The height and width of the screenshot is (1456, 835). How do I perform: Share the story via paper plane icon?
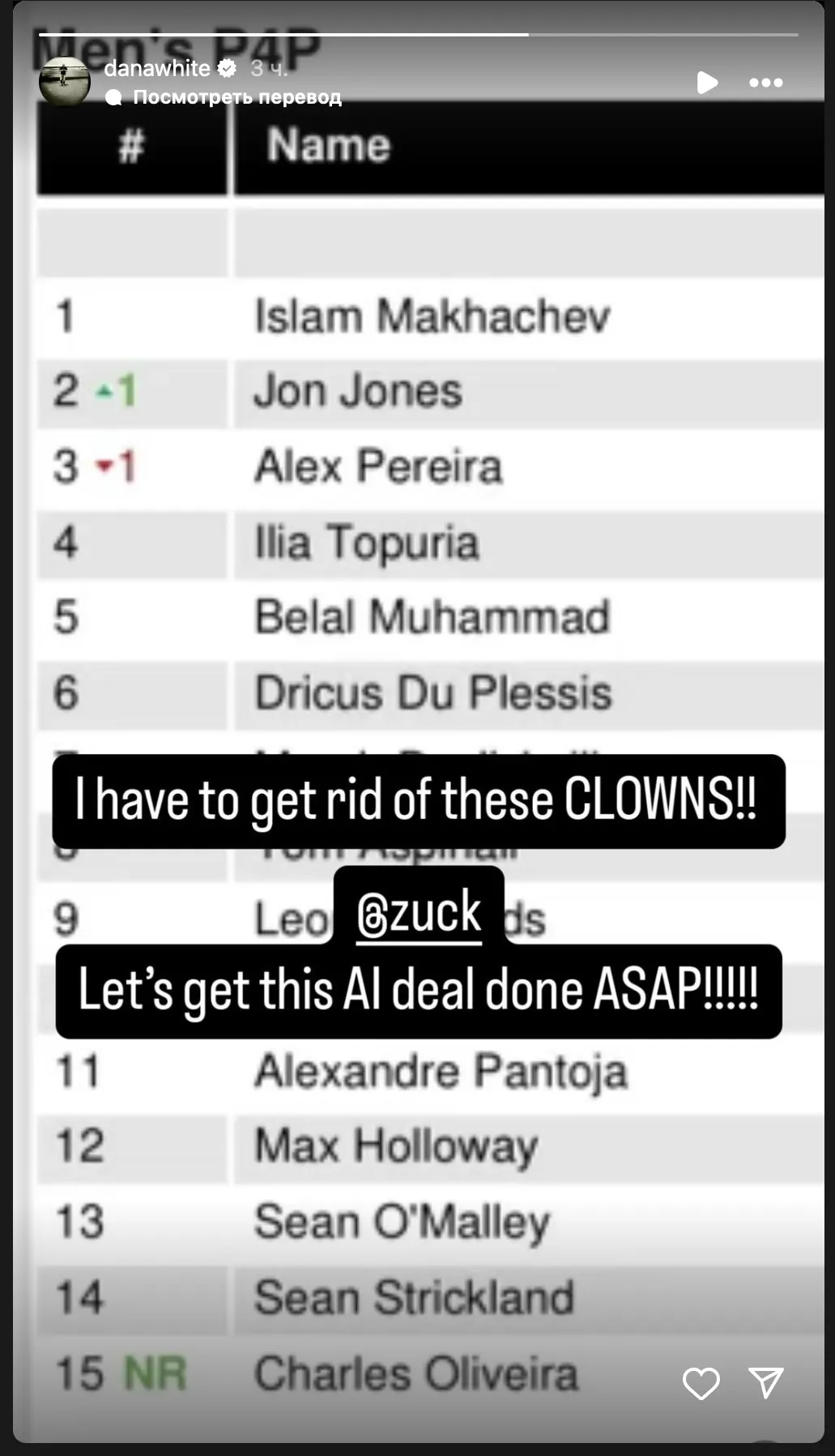(765, 1383)
